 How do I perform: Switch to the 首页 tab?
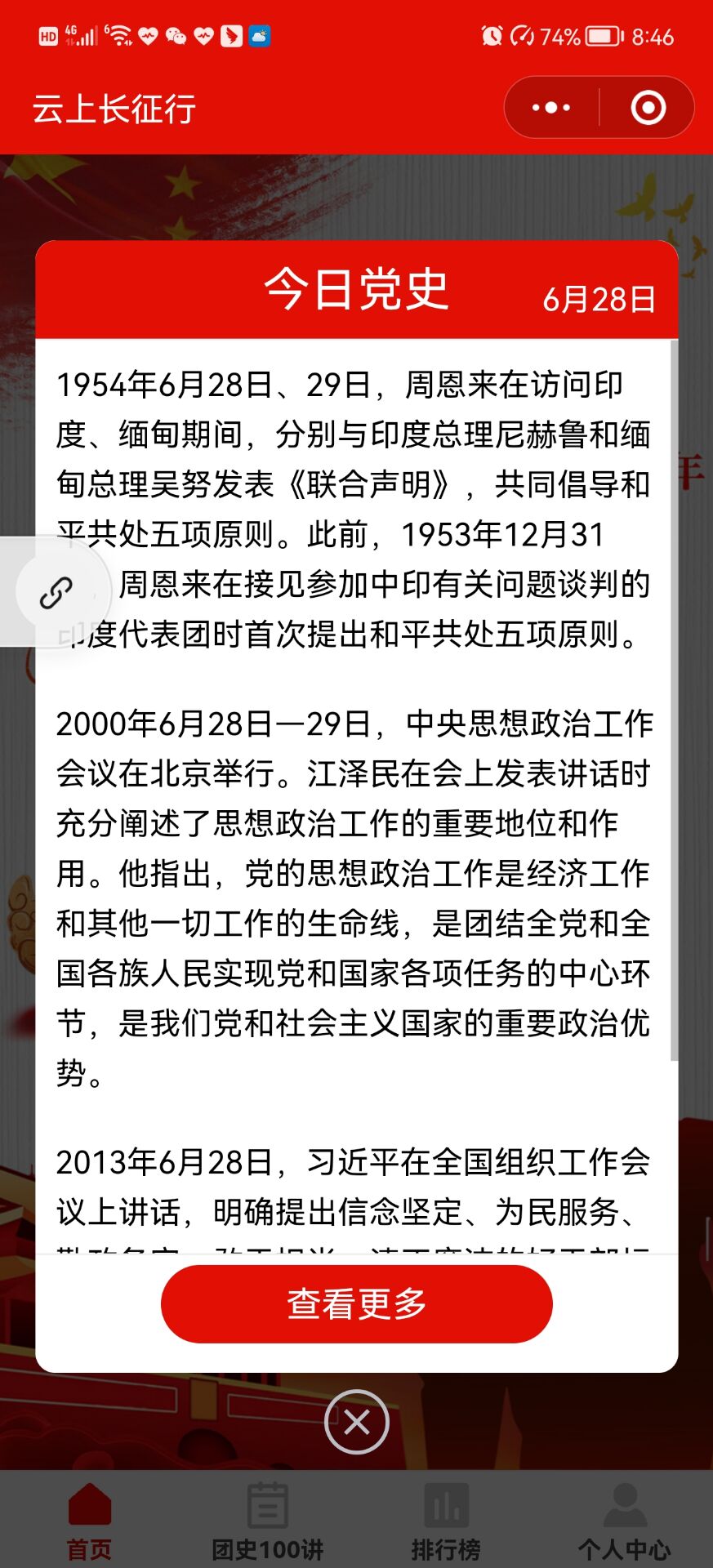click(x=89, y=1521)
